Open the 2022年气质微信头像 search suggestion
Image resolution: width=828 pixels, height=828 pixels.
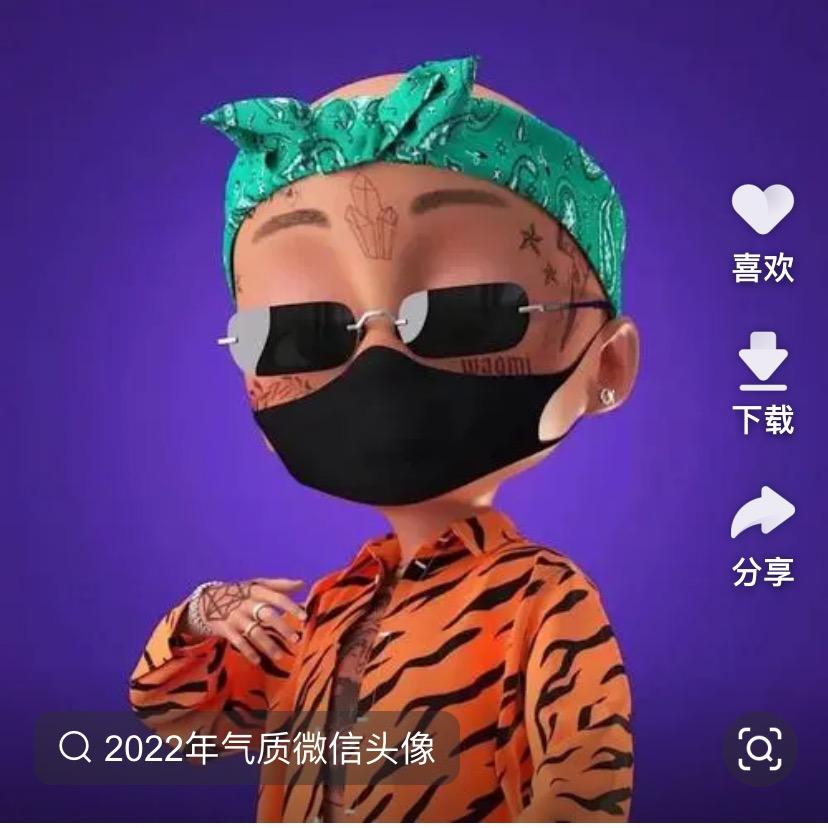coord(248,747)
